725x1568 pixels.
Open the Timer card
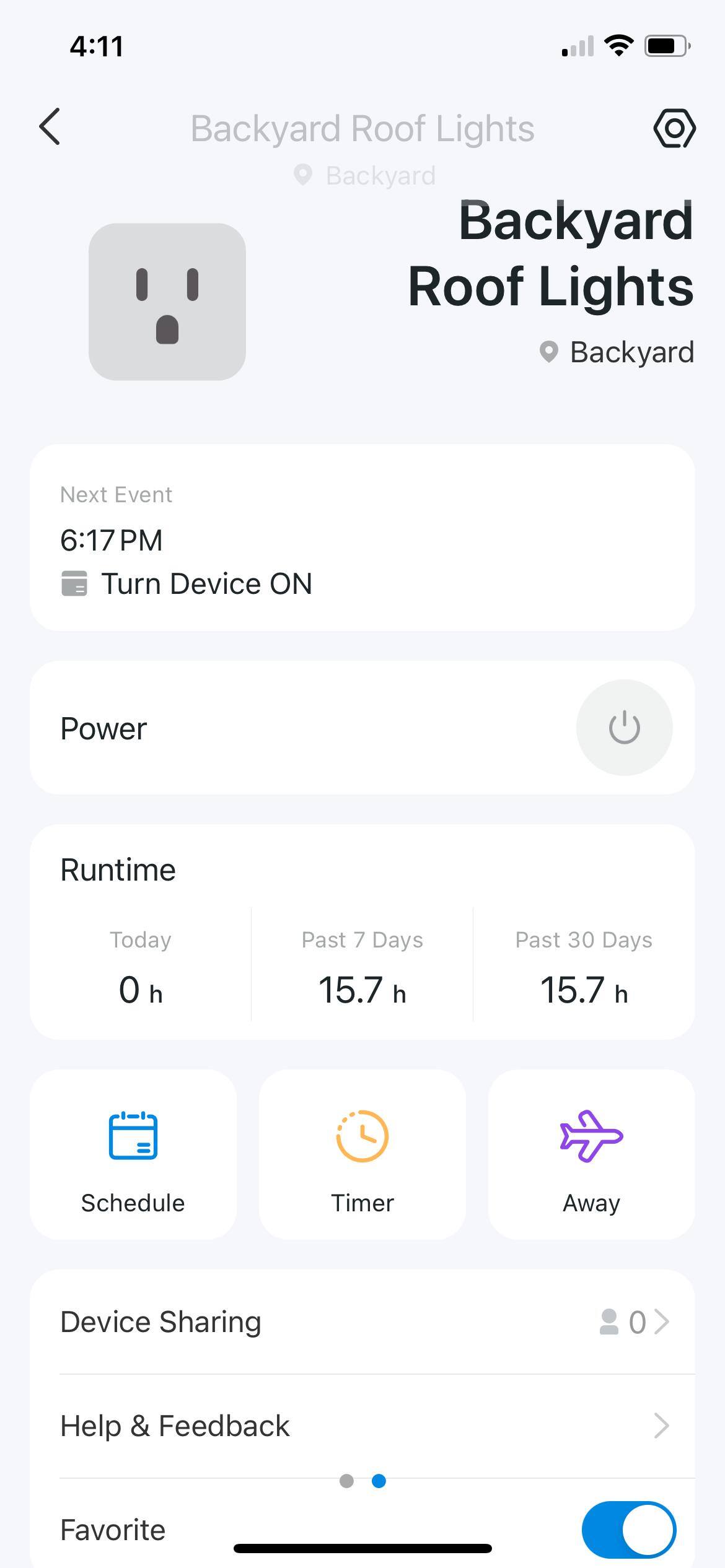(362, 1154)
